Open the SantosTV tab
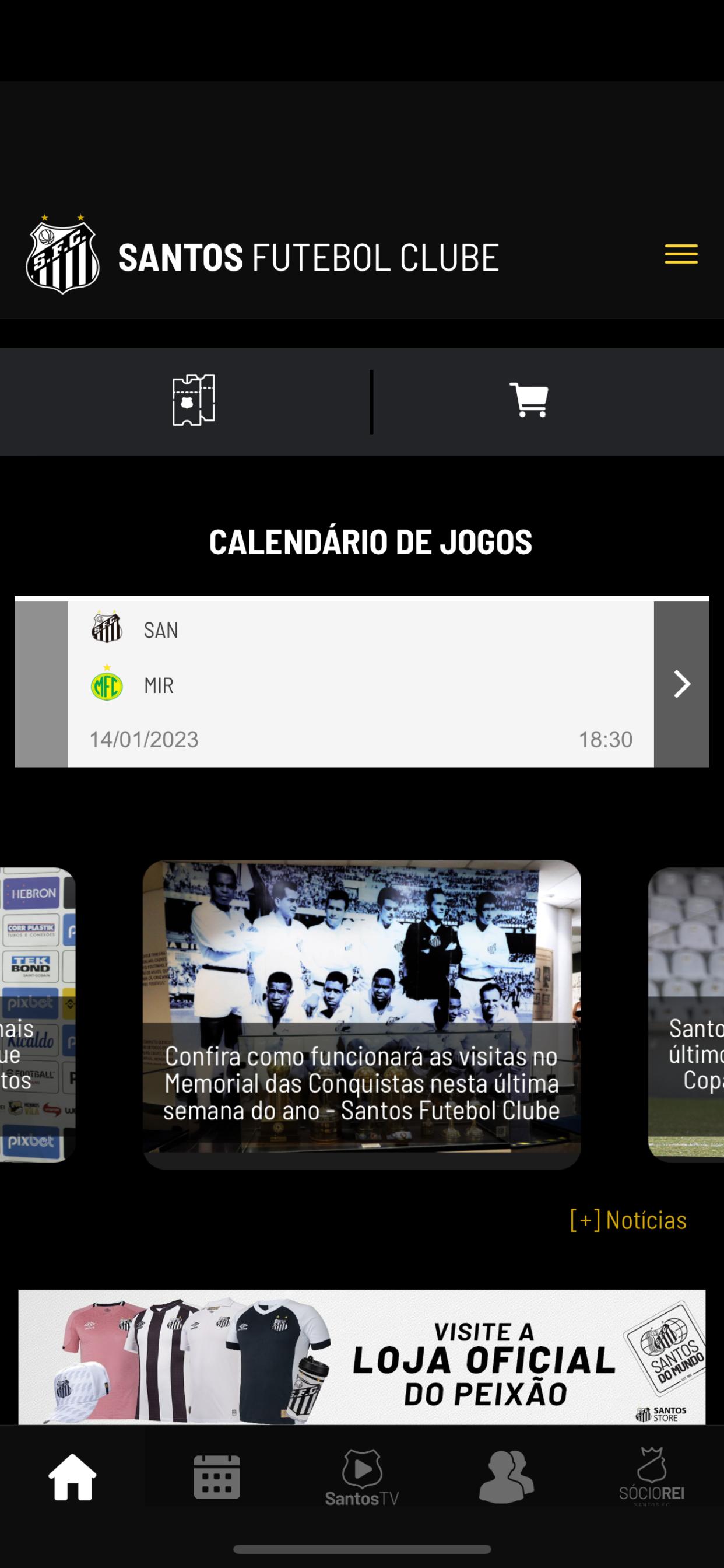This screenshot has height=1568, width=724. tap(362, 1478)
